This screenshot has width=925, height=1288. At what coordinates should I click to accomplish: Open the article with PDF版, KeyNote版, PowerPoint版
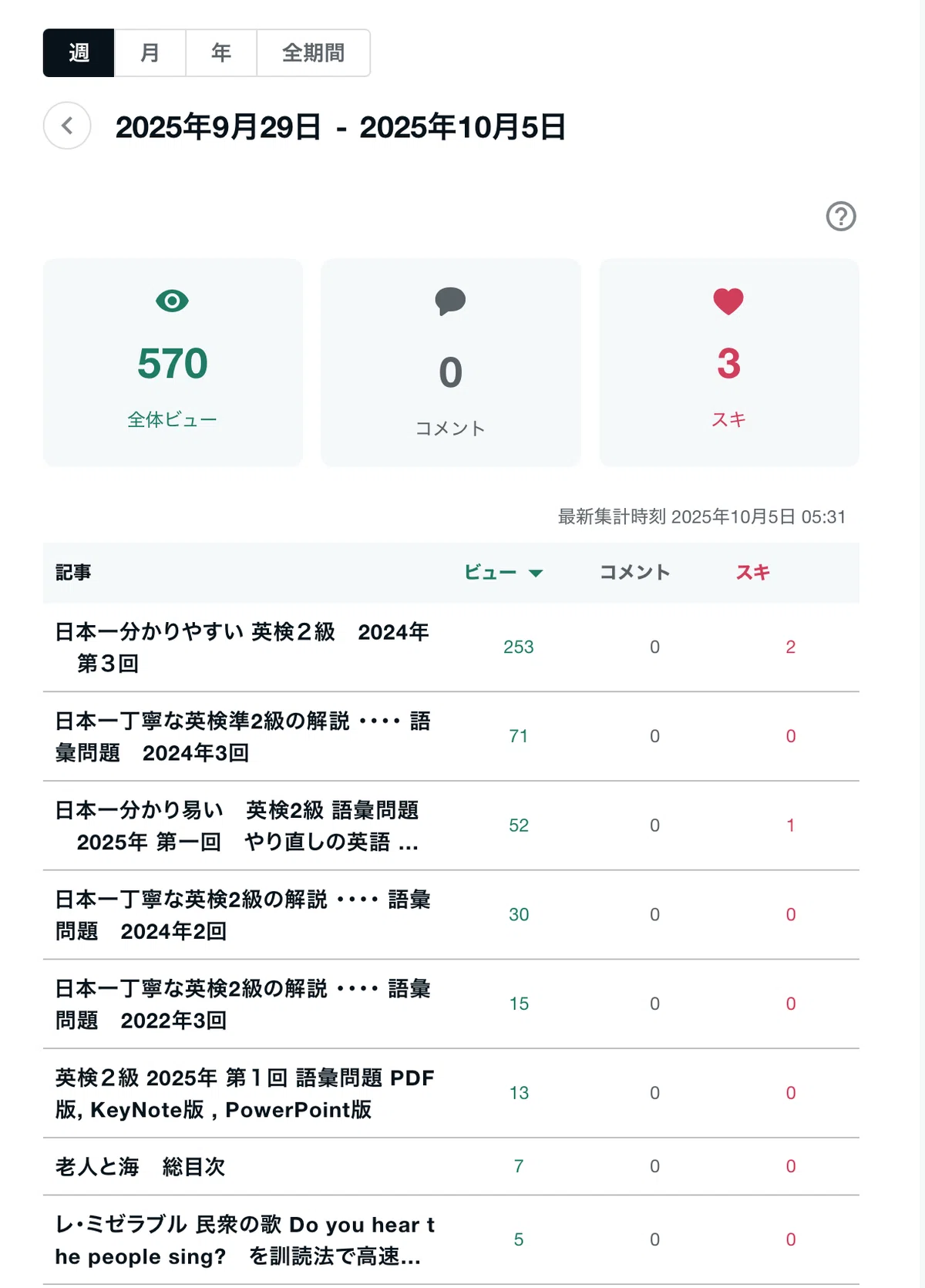point(244,1094)
